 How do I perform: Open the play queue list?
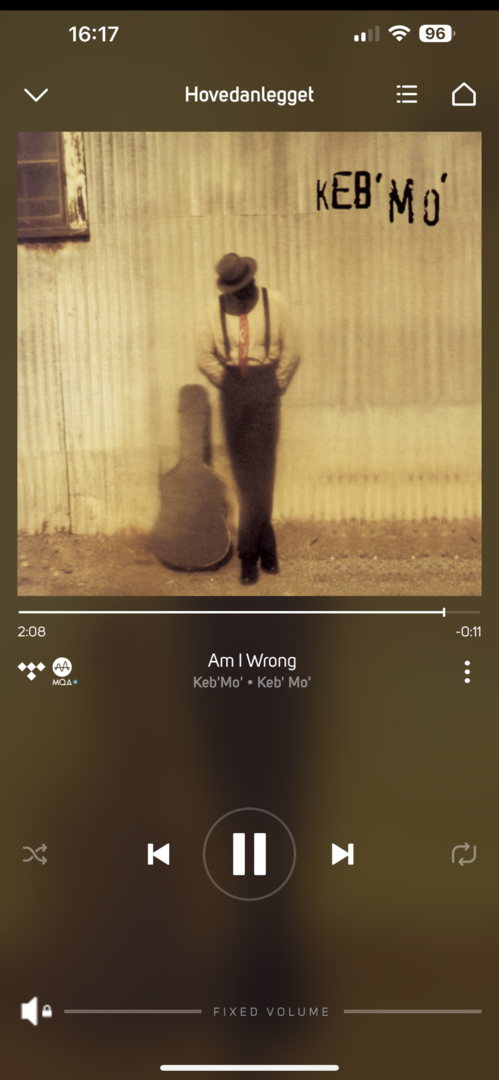(407, 94)
